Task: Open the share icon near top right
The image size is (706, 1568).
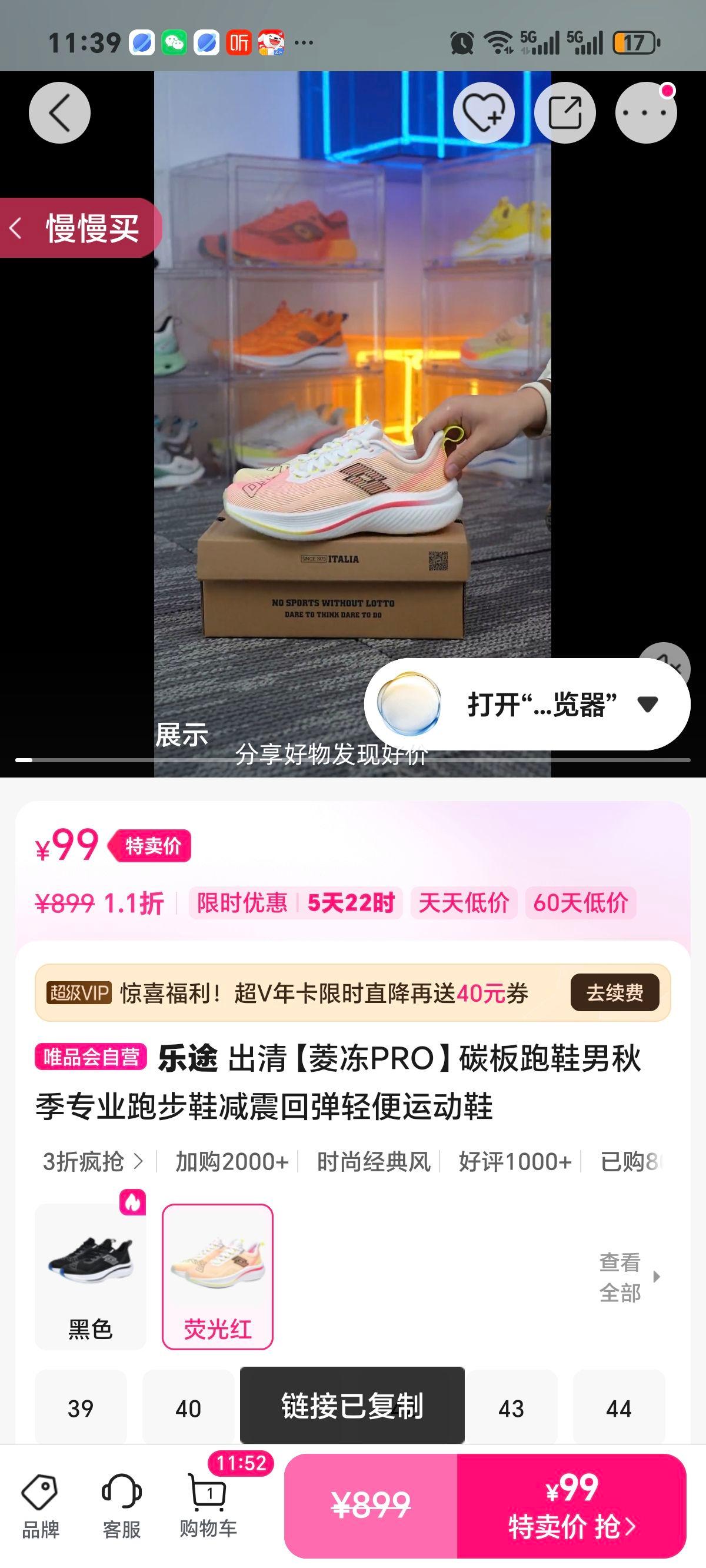Action: tap(566, 112)
